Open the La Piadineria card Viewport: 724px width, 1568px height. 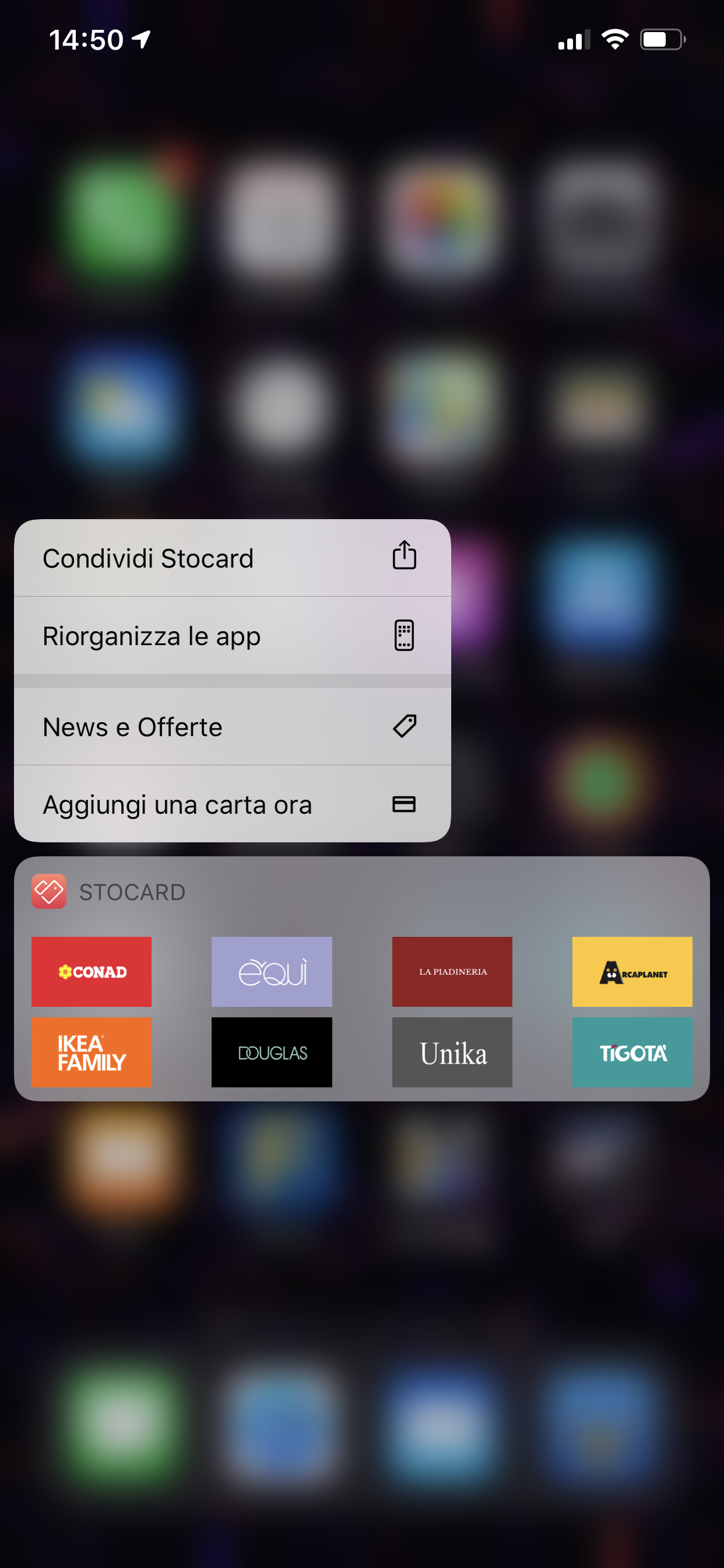pyautogui.click(x=452, y=971)
